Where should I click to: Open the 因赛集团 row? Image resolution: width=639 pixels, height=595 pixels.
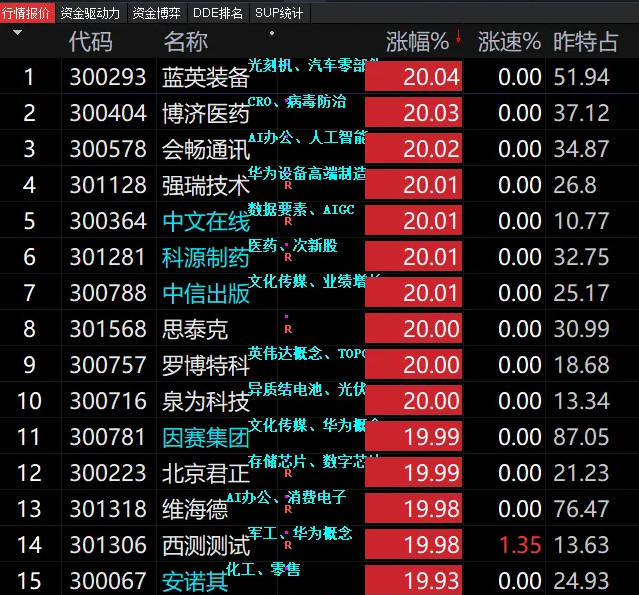(205, 438)
